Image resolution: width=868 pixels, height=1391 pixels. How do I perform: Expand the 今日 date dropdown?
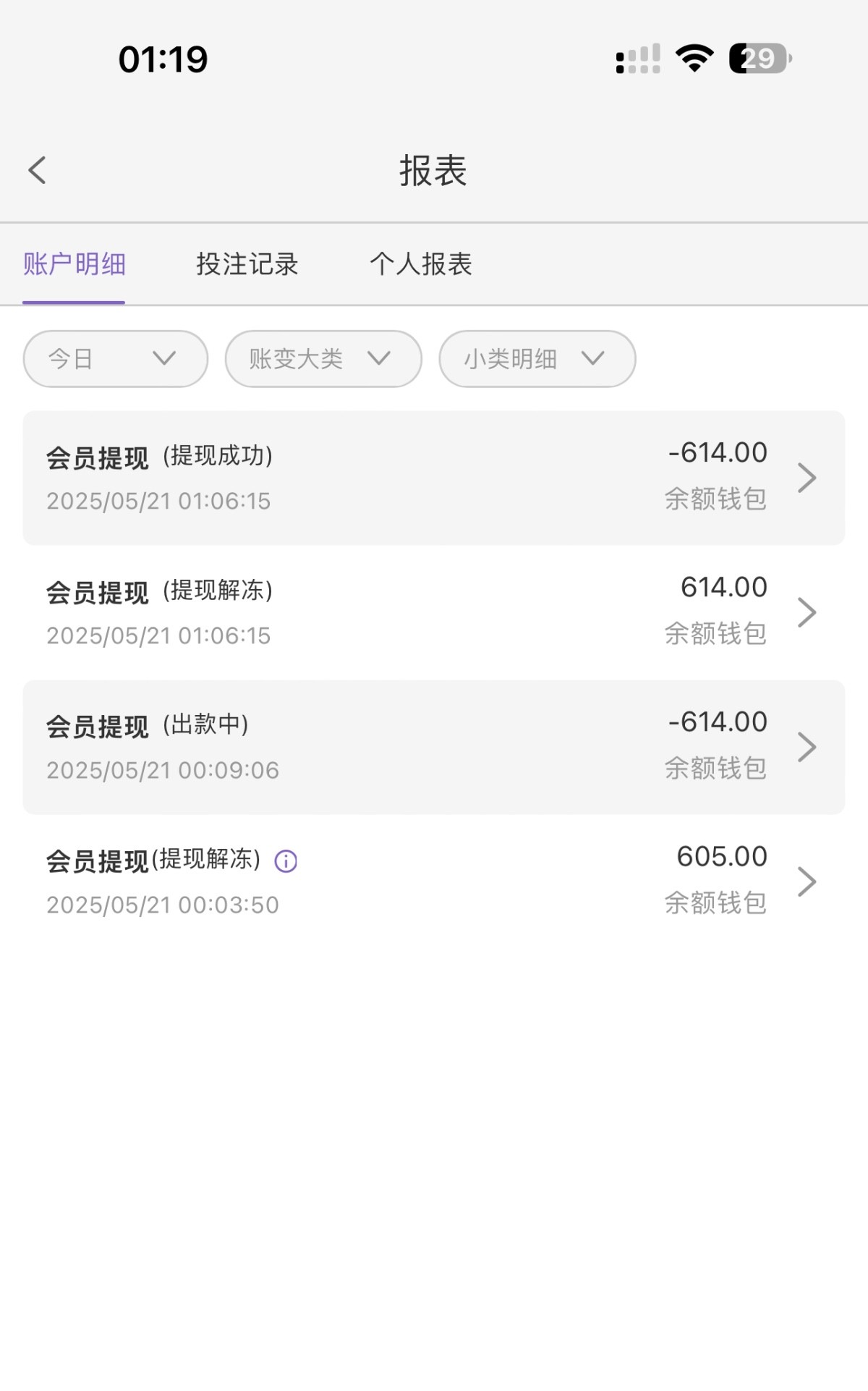point(116,359)
